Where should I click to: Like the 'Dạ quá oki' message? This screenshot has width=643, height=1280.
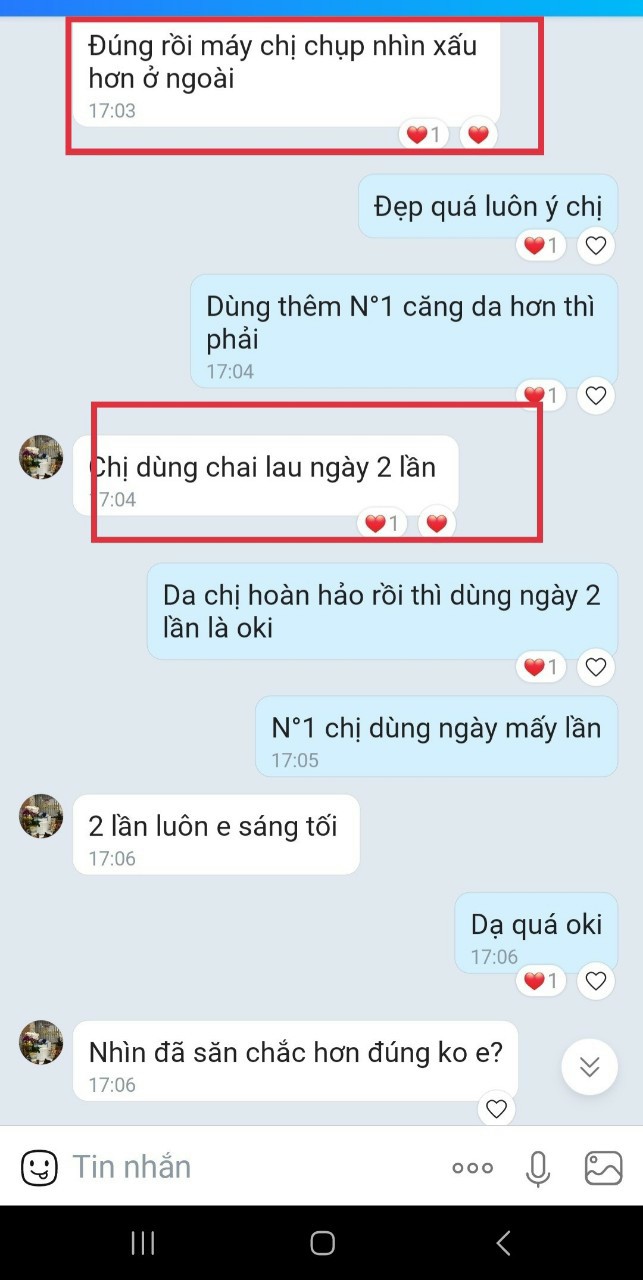point(596,981)
